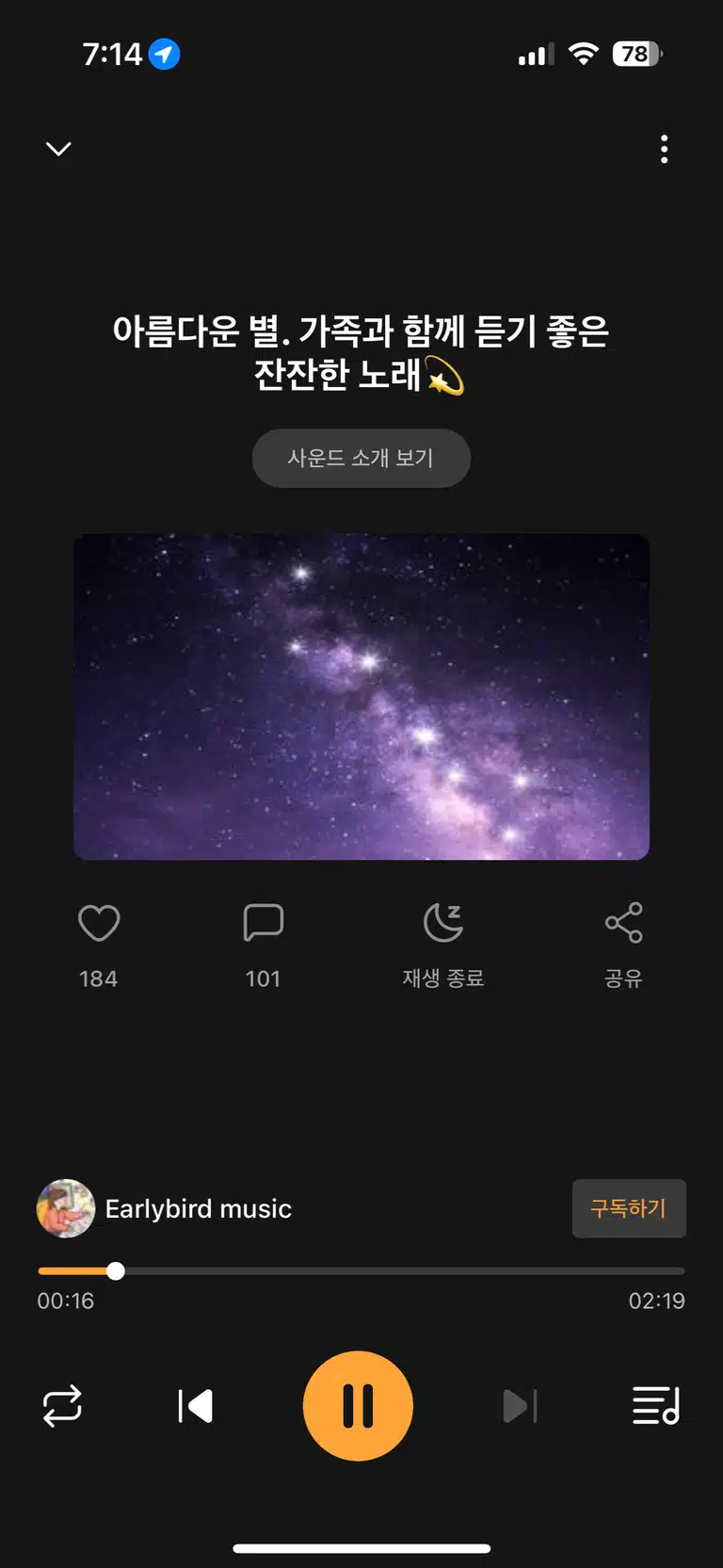
Task: Pause the current song
Action: 358,1406
